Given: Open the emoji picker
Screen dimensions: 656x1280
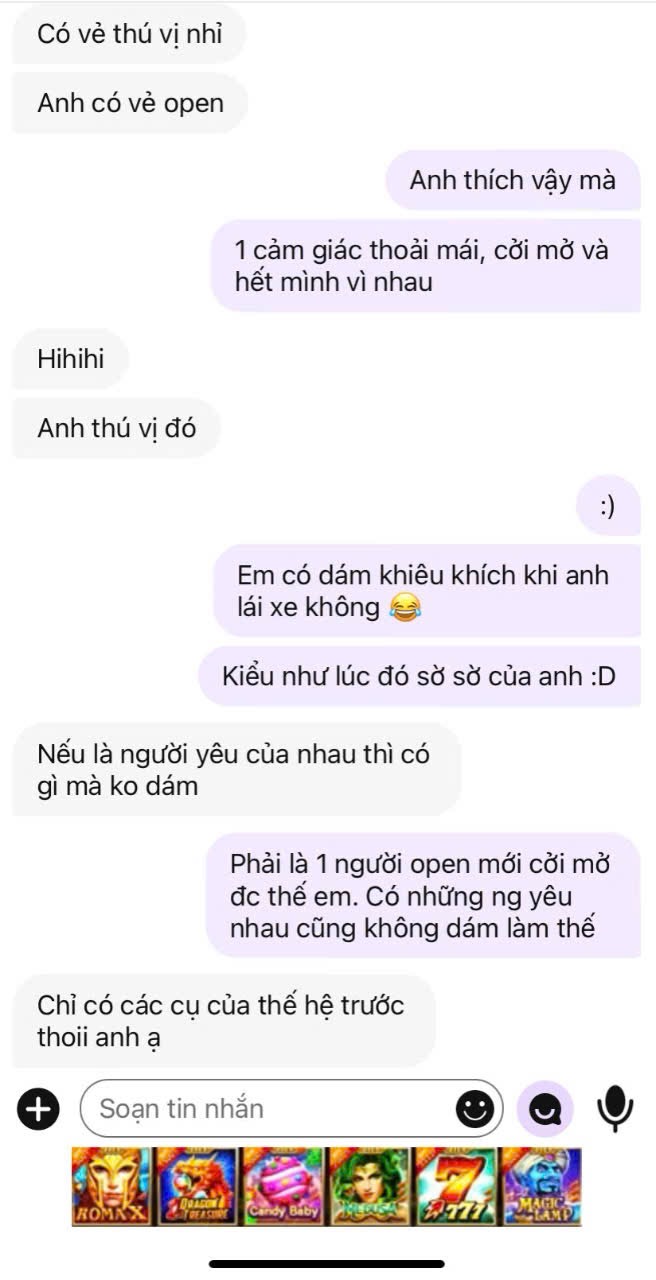Looking at the screenshot, I should click(x=476, y=1108).
